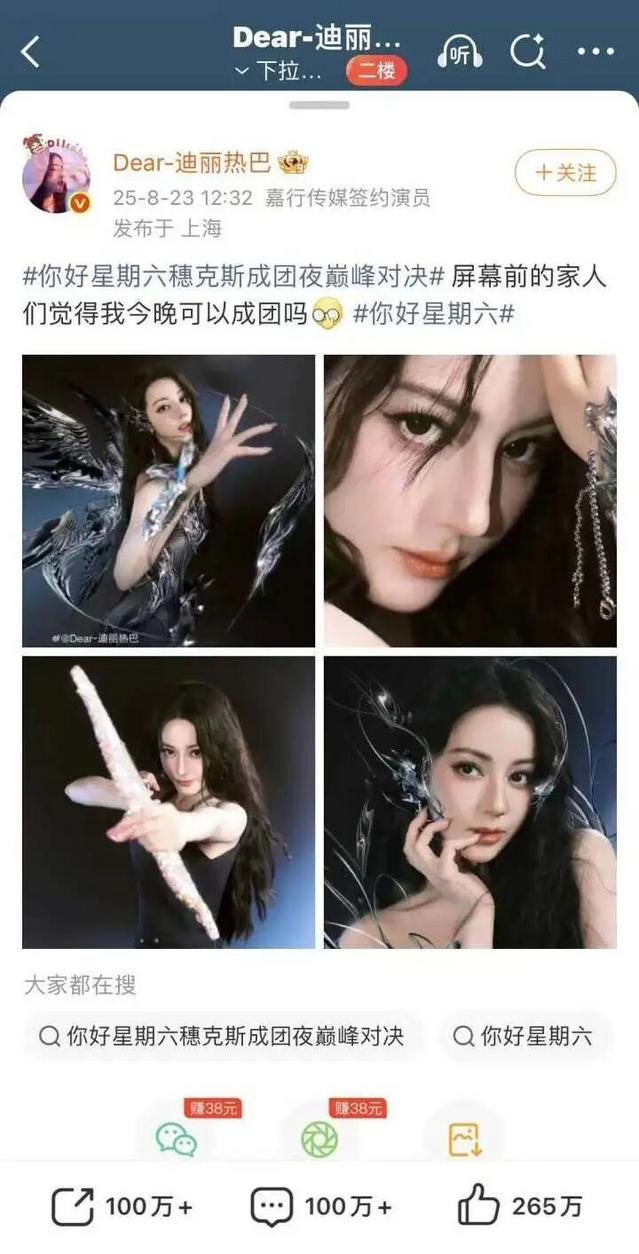Screen dimensions: 639x1254
Task: View the close-up face photo
Action: 470,500
